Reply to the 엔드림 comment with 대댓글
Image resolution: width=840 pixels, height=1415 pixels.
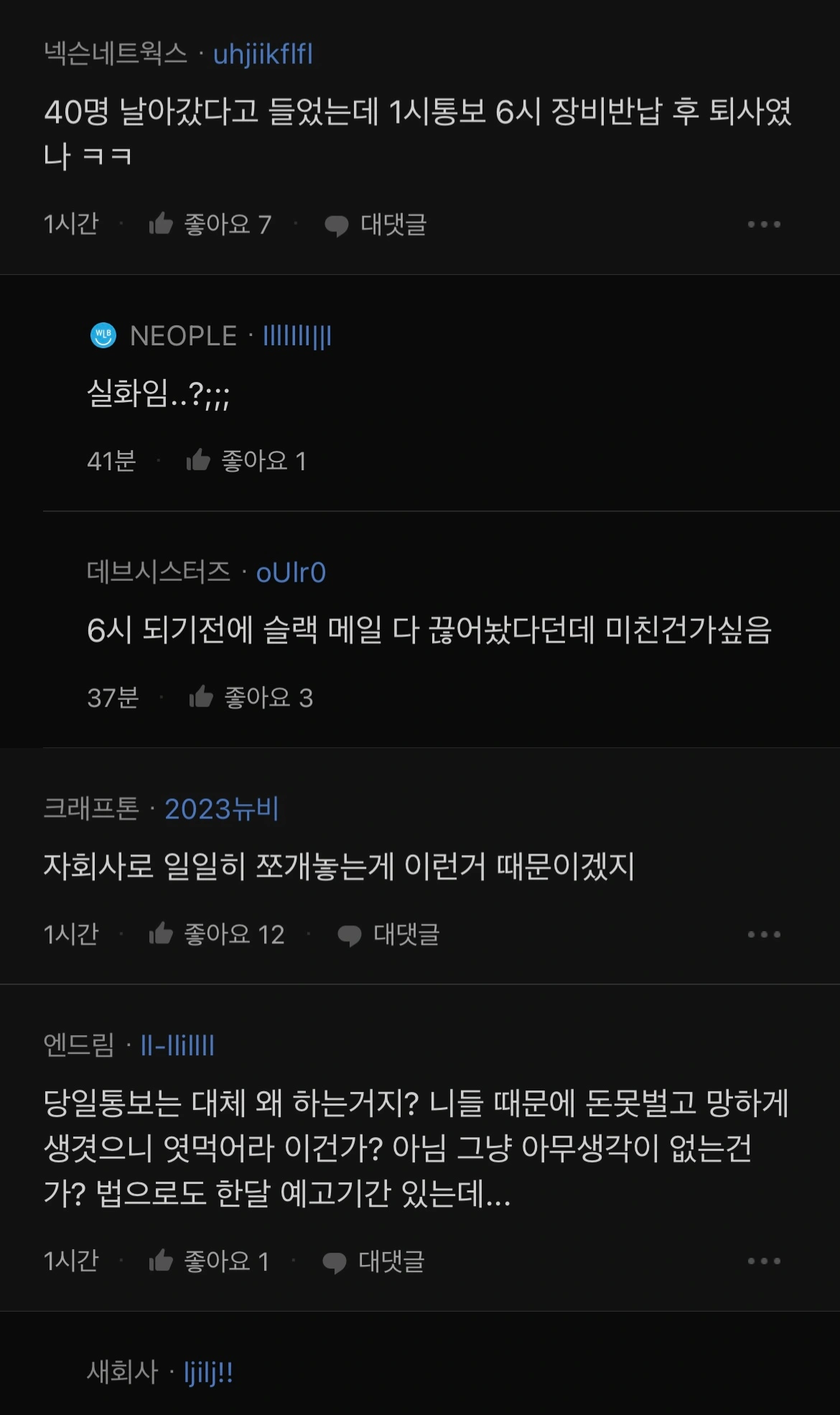pyautogui.click(x=373, y=1261)
